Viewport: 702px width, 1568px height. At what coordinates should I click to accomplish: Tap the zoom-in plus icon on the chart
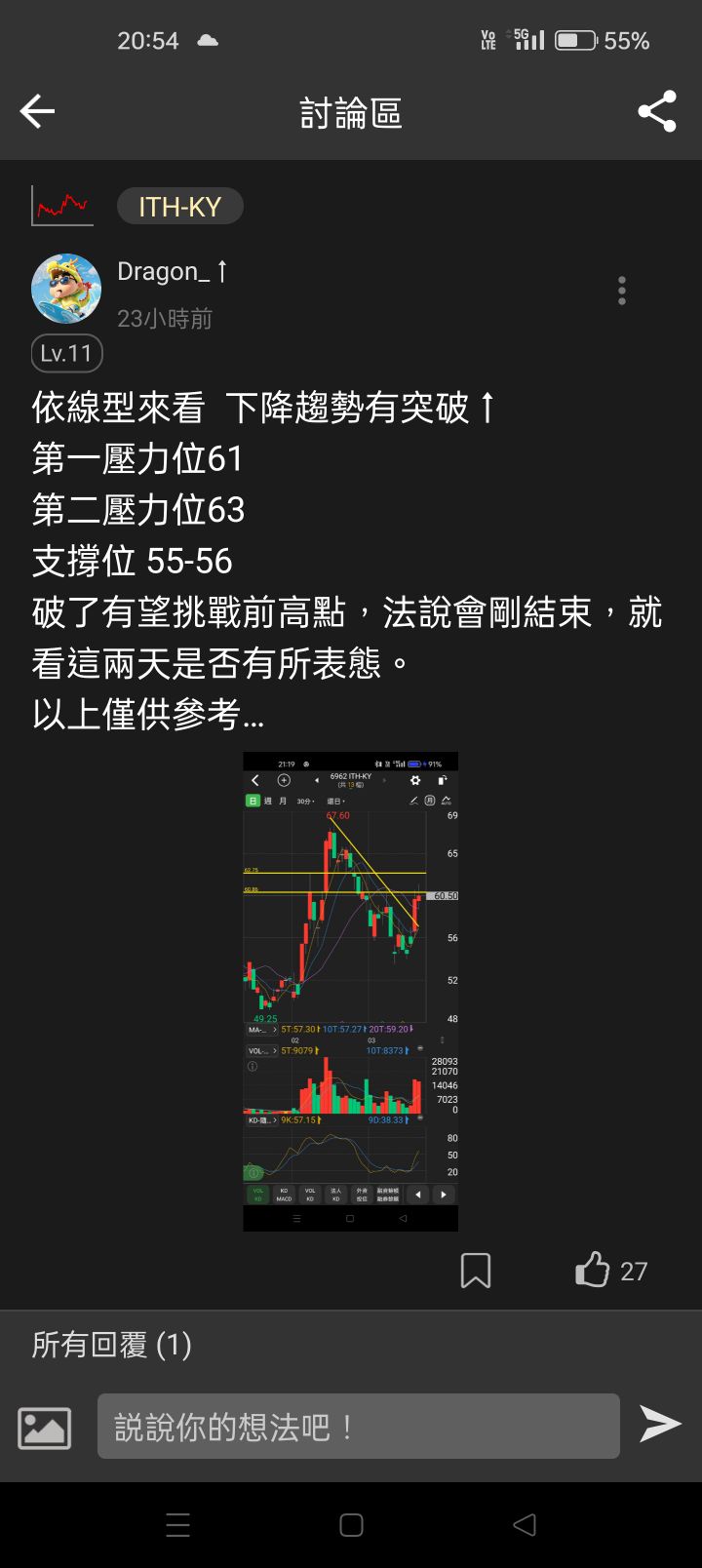click(283, 780)
